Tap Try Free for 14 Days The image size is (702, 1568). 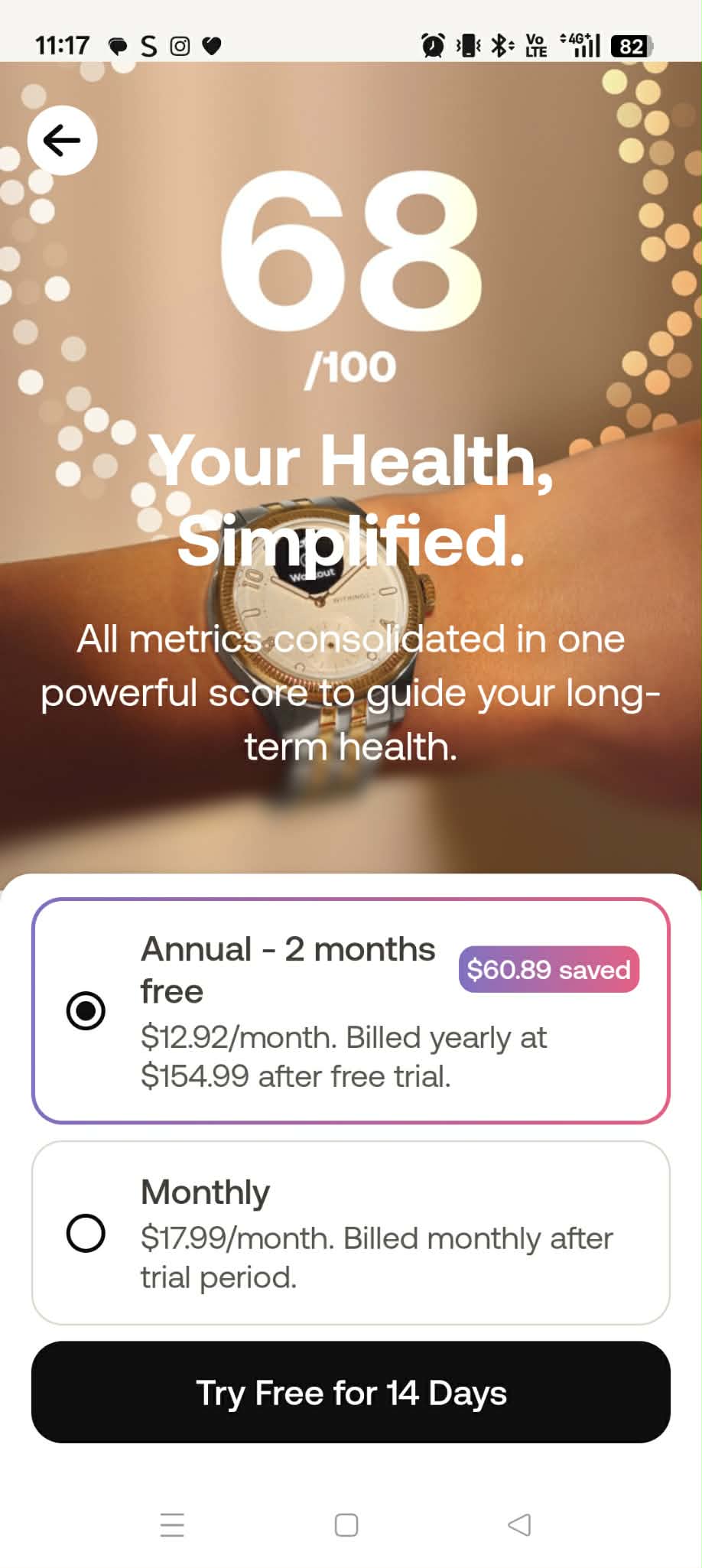[x=350, y=1392]
